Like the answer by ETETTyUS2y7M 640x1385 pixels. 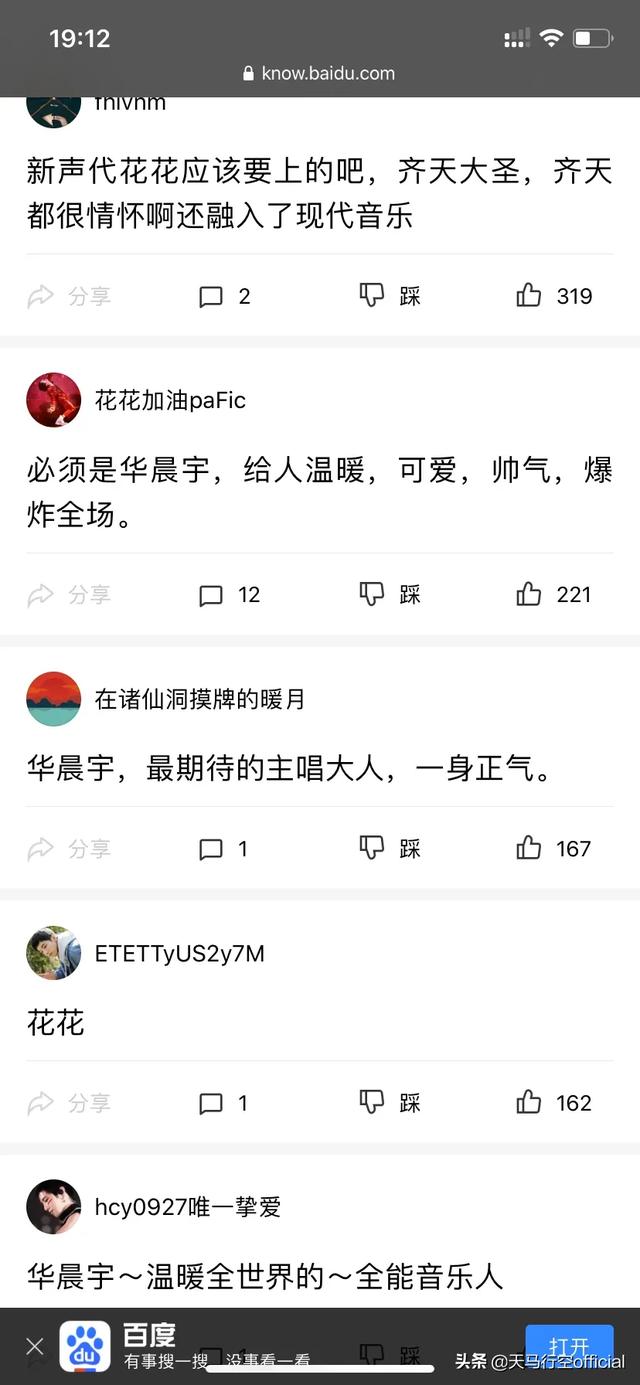coord(554,1103)
